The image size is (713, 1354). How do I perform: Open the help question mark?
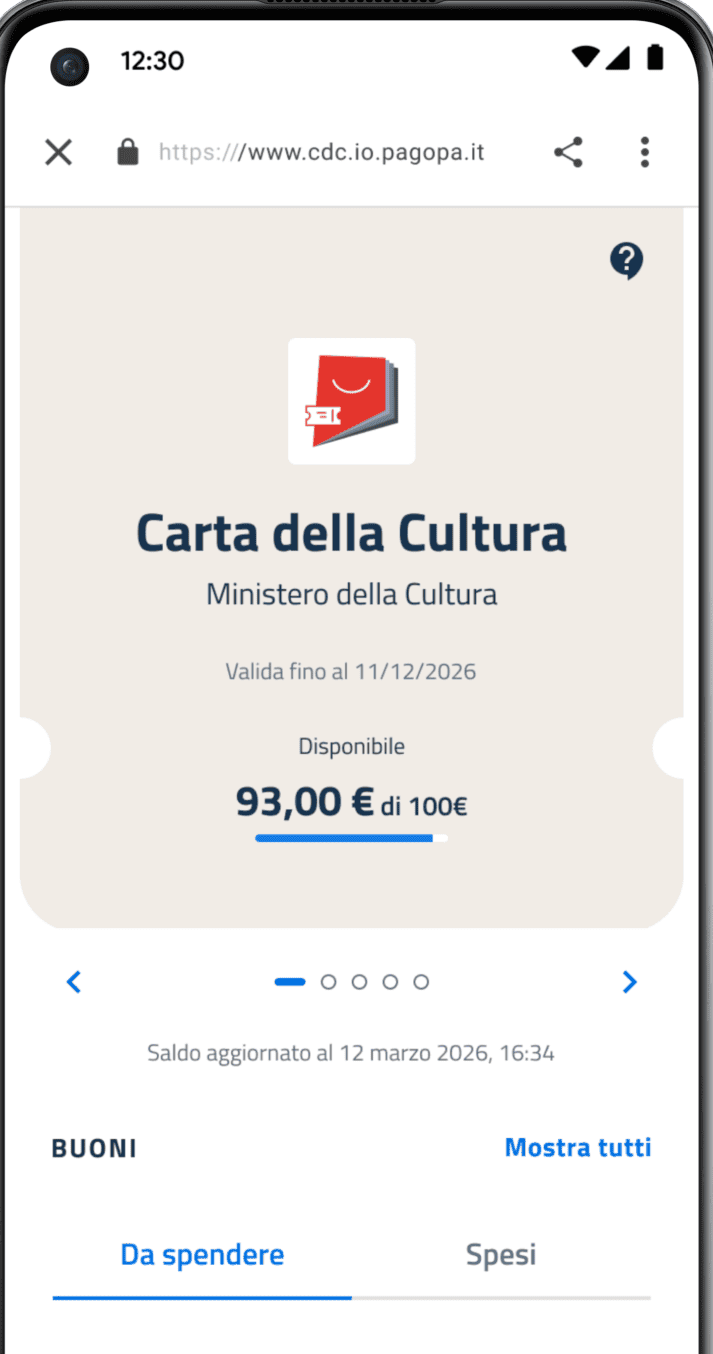(x=626, y=261)
